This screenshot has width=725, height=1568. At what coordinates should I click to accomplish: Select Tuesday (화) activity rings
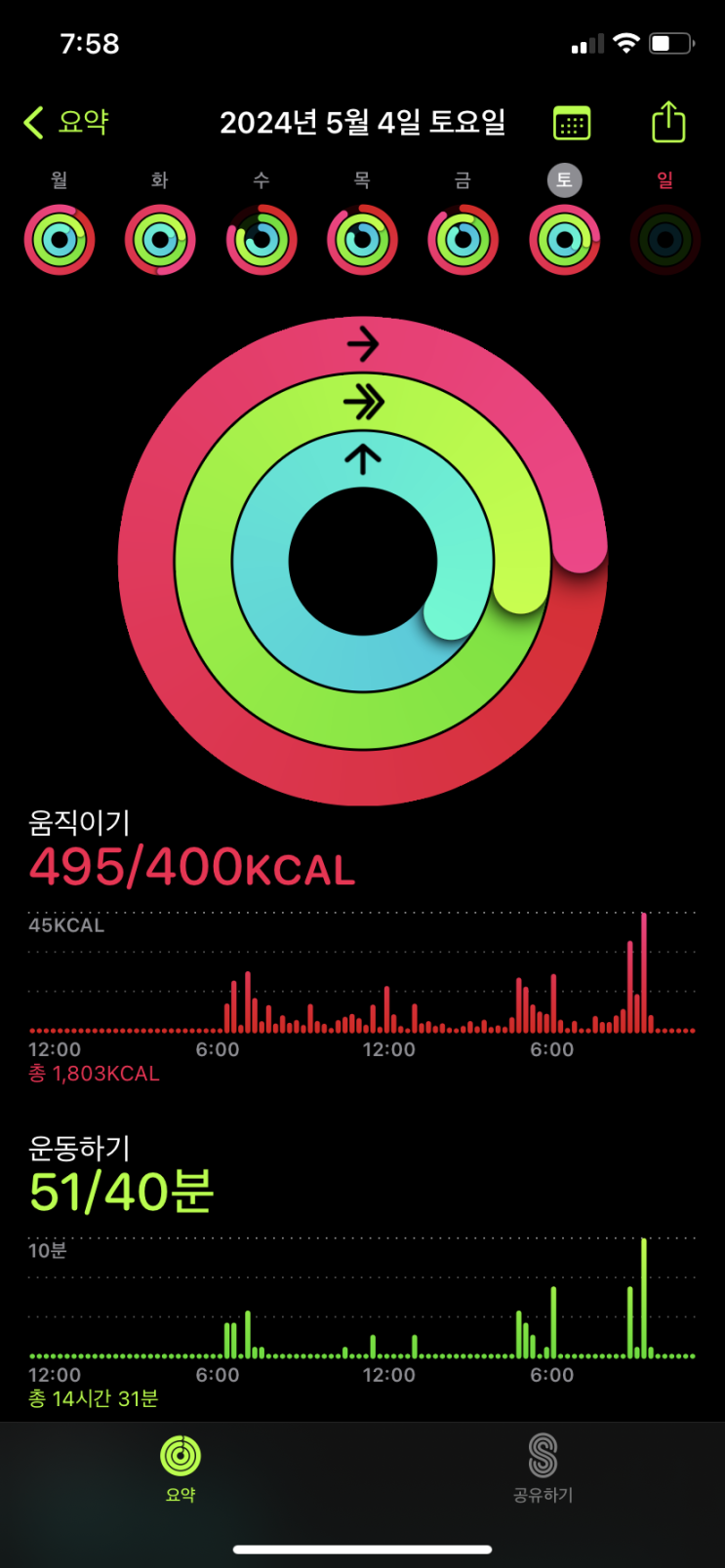click(160, 240)
